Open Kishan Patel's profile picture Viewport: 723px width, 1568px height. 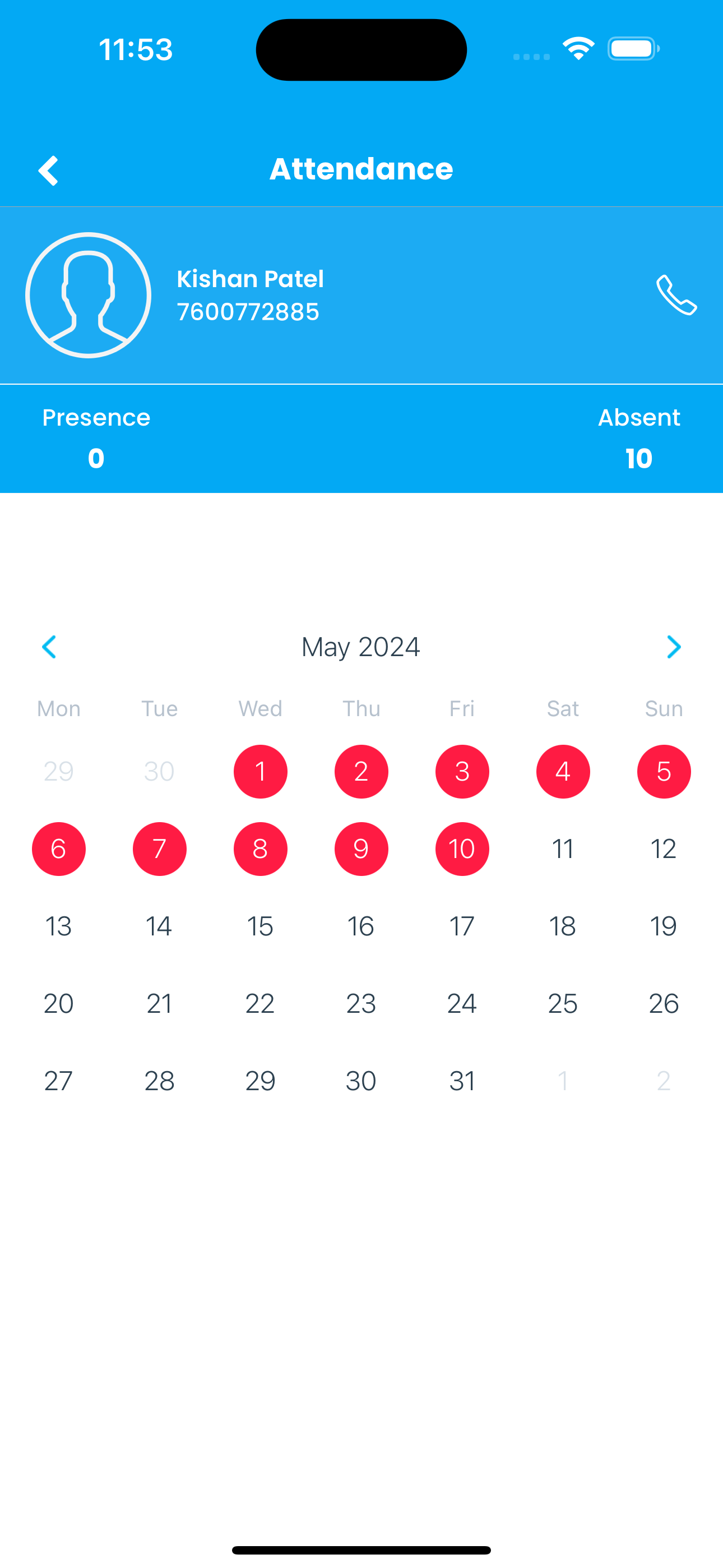point(88,295)
